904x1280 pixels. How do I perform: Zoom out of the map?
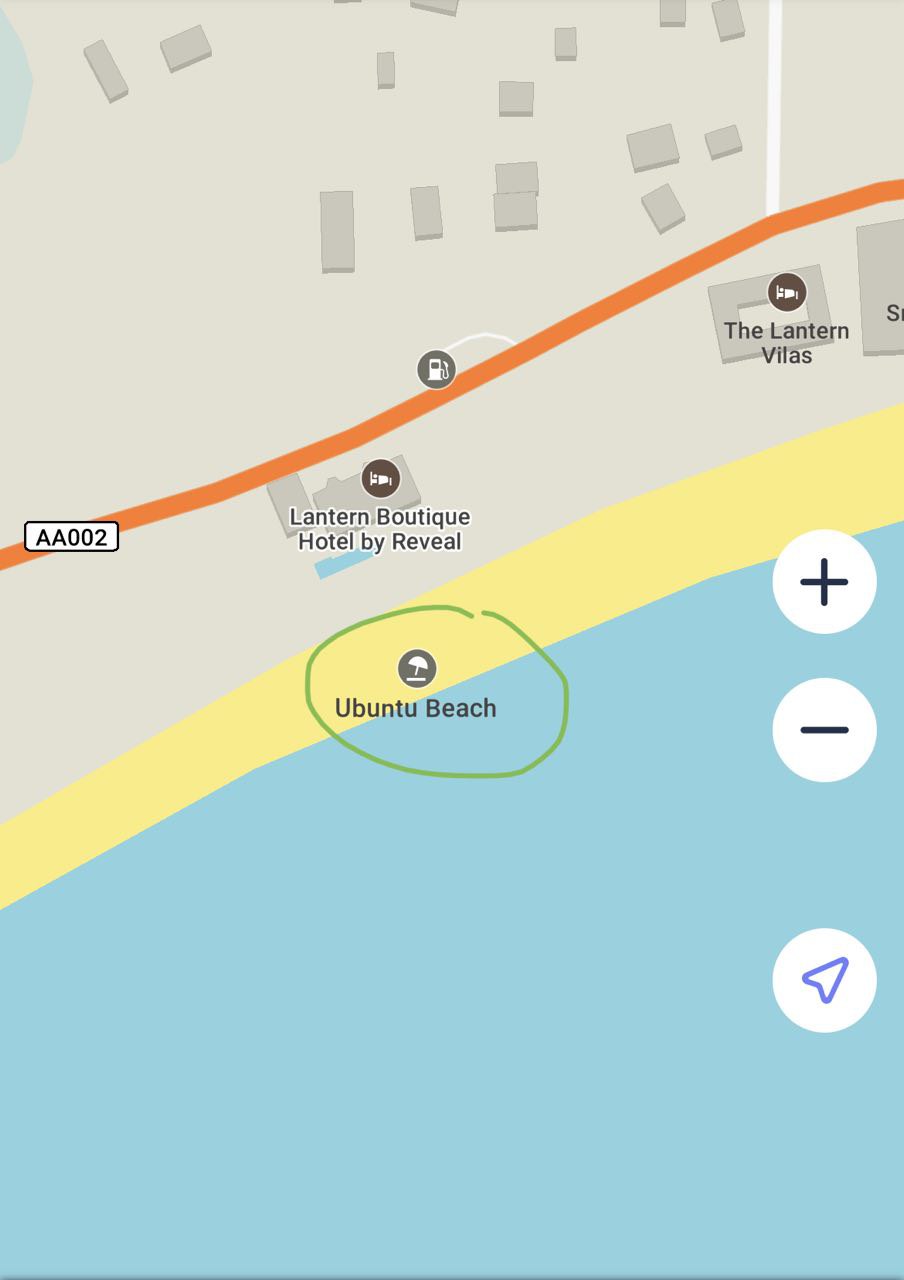824,730
